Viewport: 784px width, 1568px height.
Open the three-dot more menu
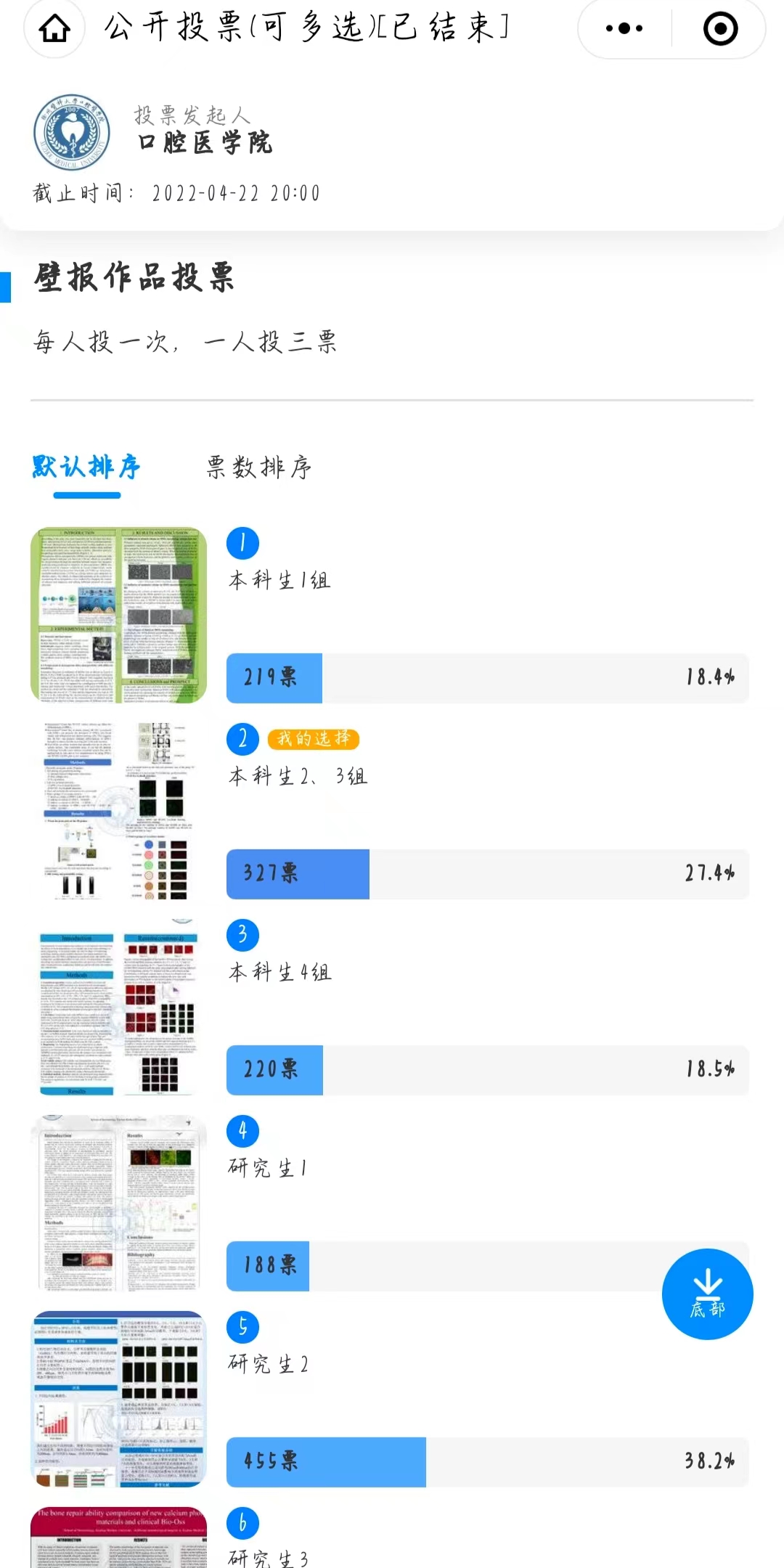pos(624,29)
